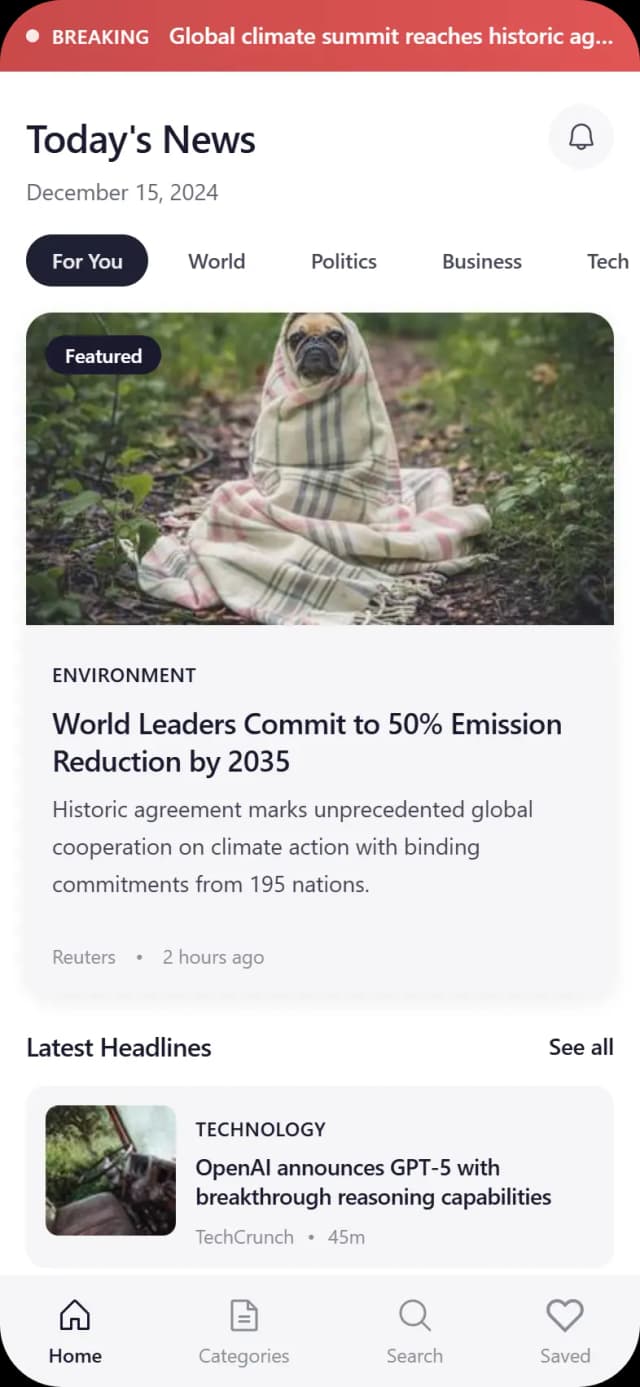
Task: Switch to the Politics tab
Action: click(343, 261)
